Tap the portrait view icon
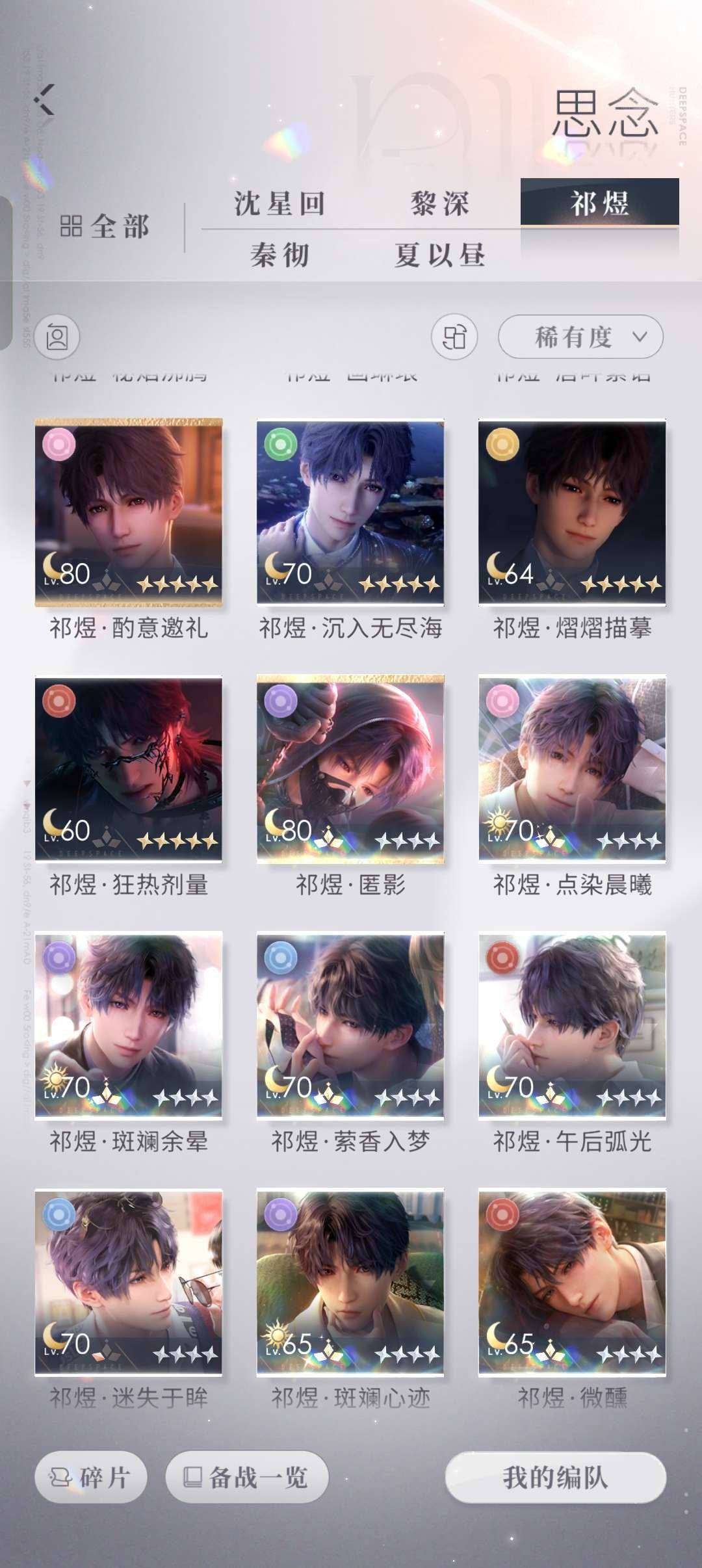702x1568 pixels. [57, 337]
